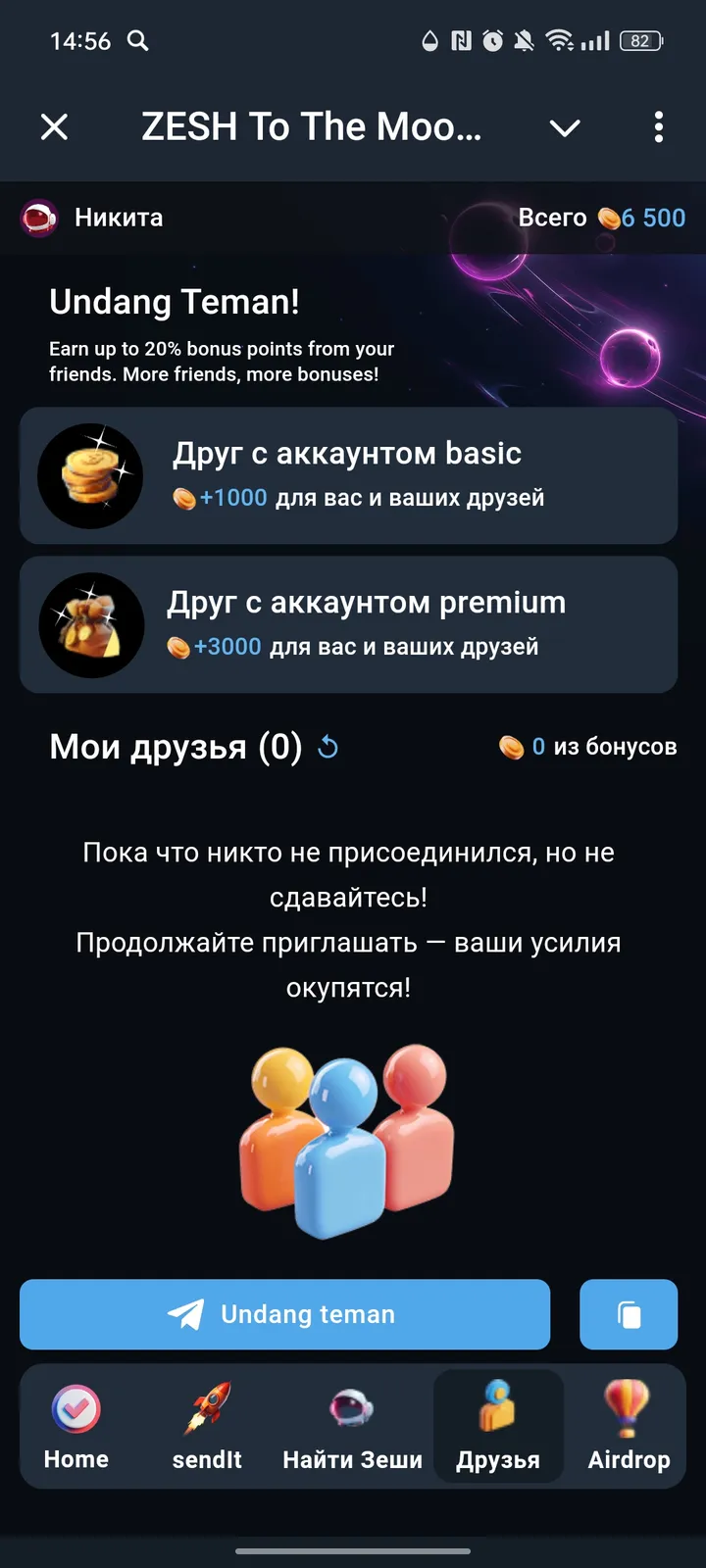Switch to the Друзья tab
The width and height of the screenshot is (706, 1568).
(498, 1427)
